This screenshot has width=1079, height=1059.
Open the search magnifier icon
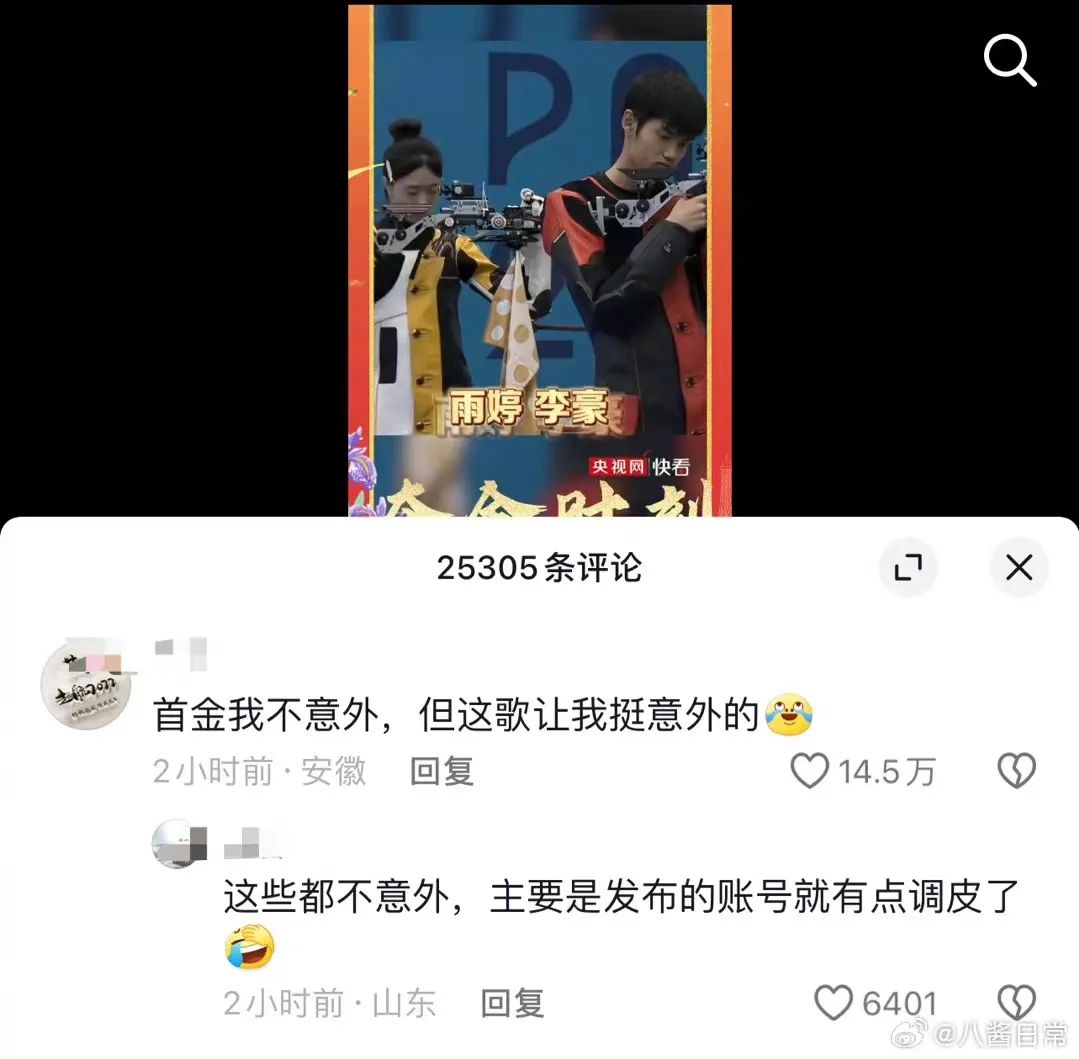point(1009,62)
